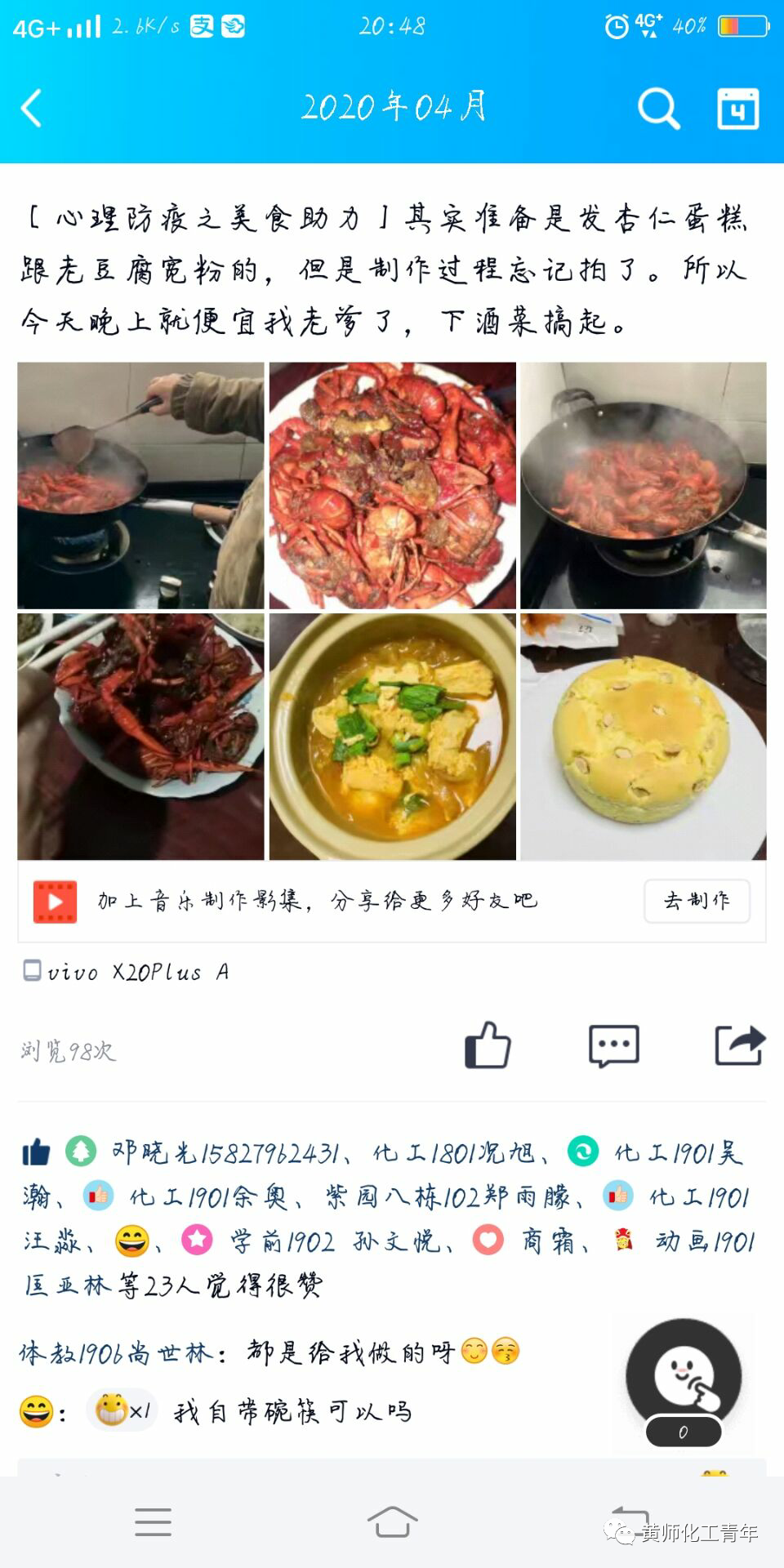This screenshot has width=784, height=1568.
Task: Go to the phone home screen
Action: click(x=392, y=1522)
